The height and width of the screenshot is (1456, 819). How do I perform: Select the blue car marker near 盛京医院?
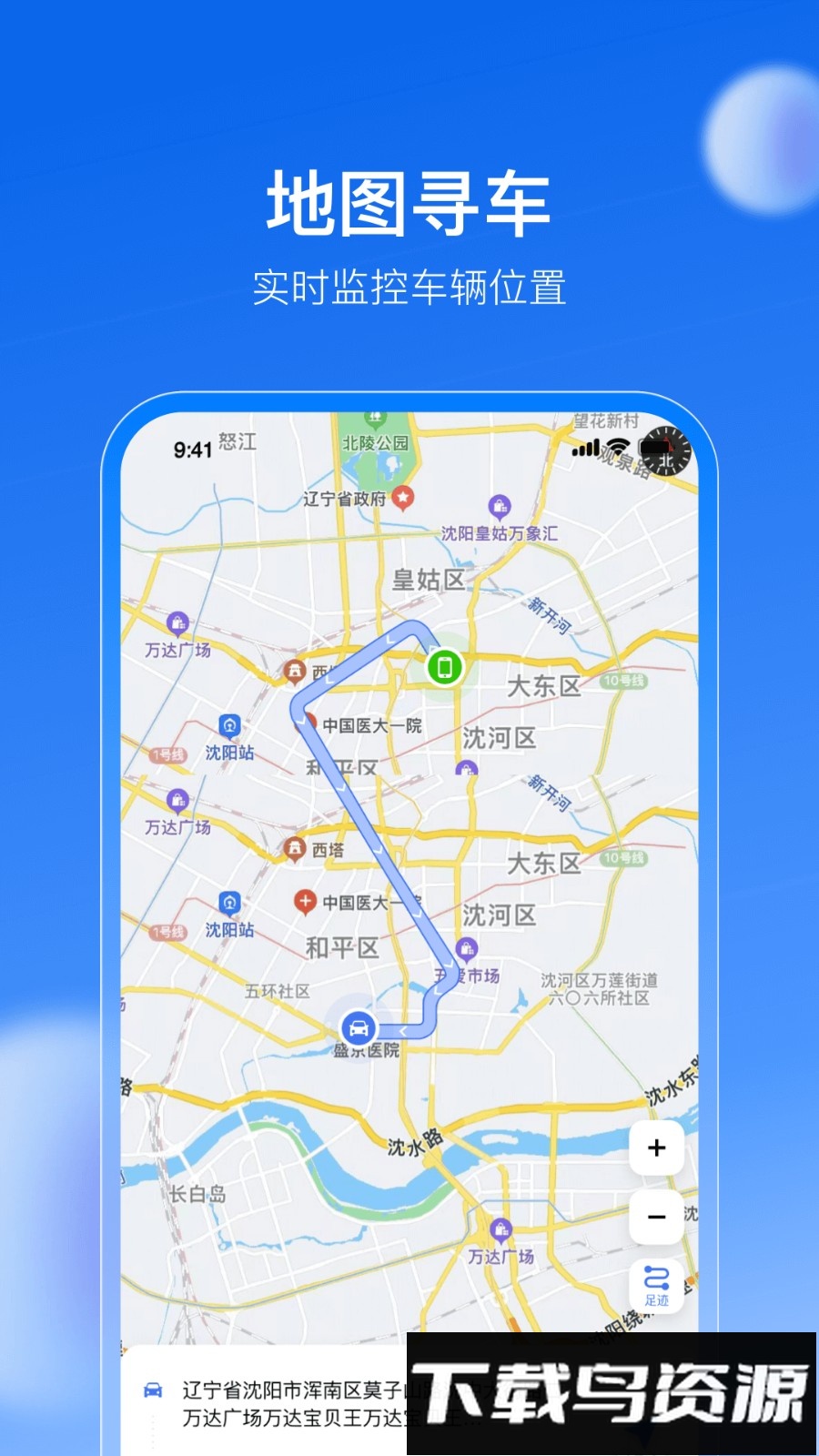358,1026
